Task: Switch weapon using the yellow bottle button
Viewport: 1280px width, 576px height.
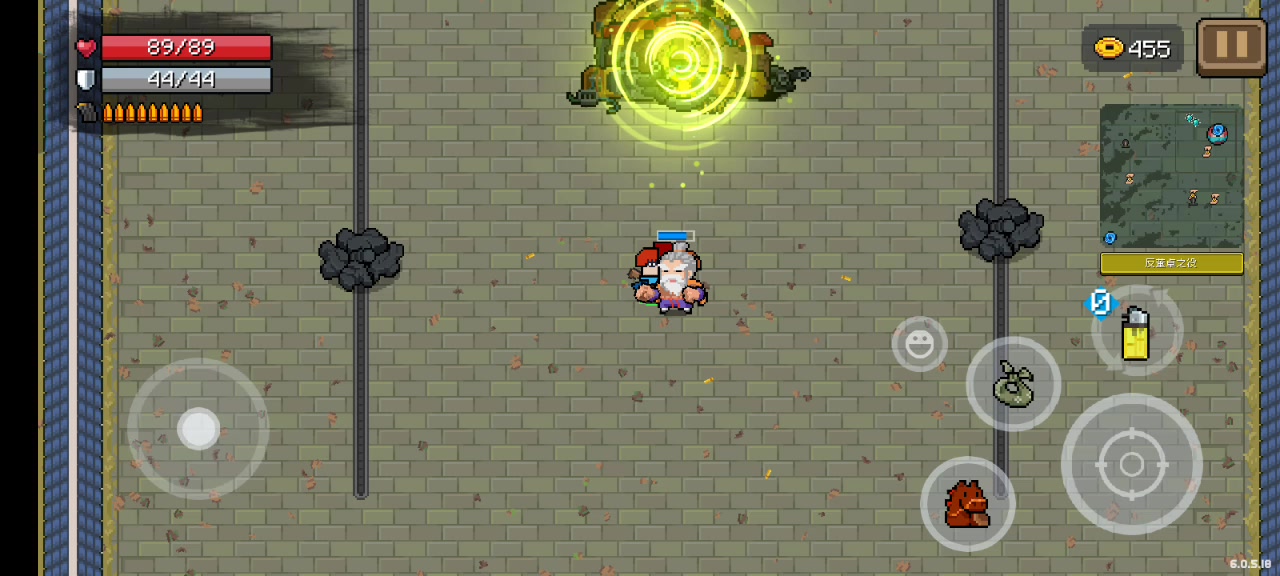Action: [x=1136, y=332]
